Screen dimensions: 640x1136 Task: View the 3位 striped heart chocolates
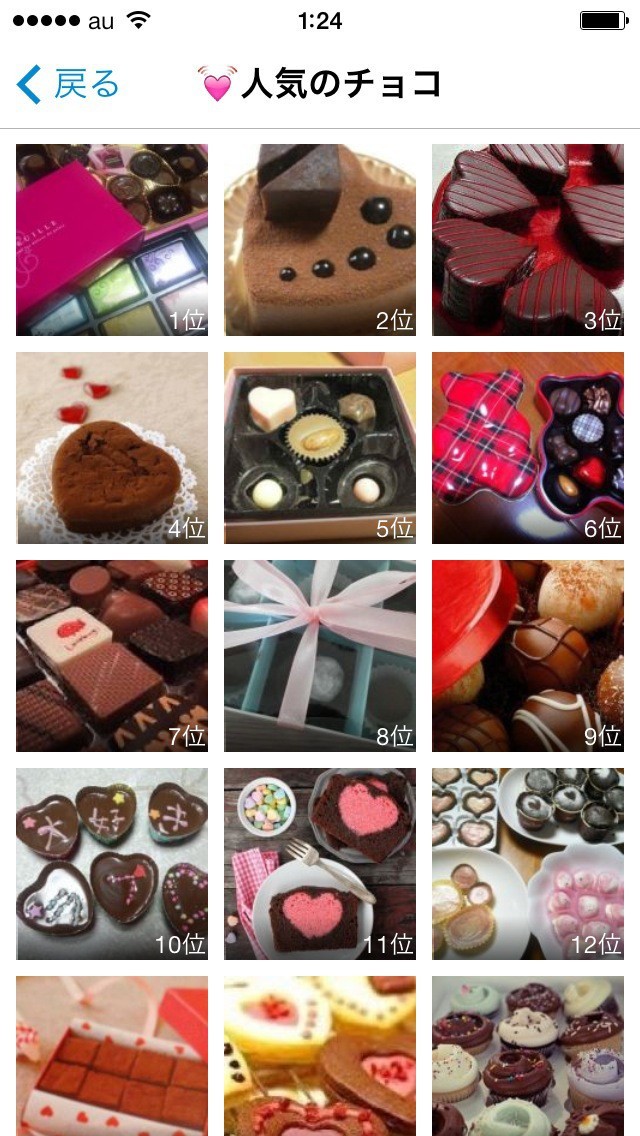[x=528, y=240]
